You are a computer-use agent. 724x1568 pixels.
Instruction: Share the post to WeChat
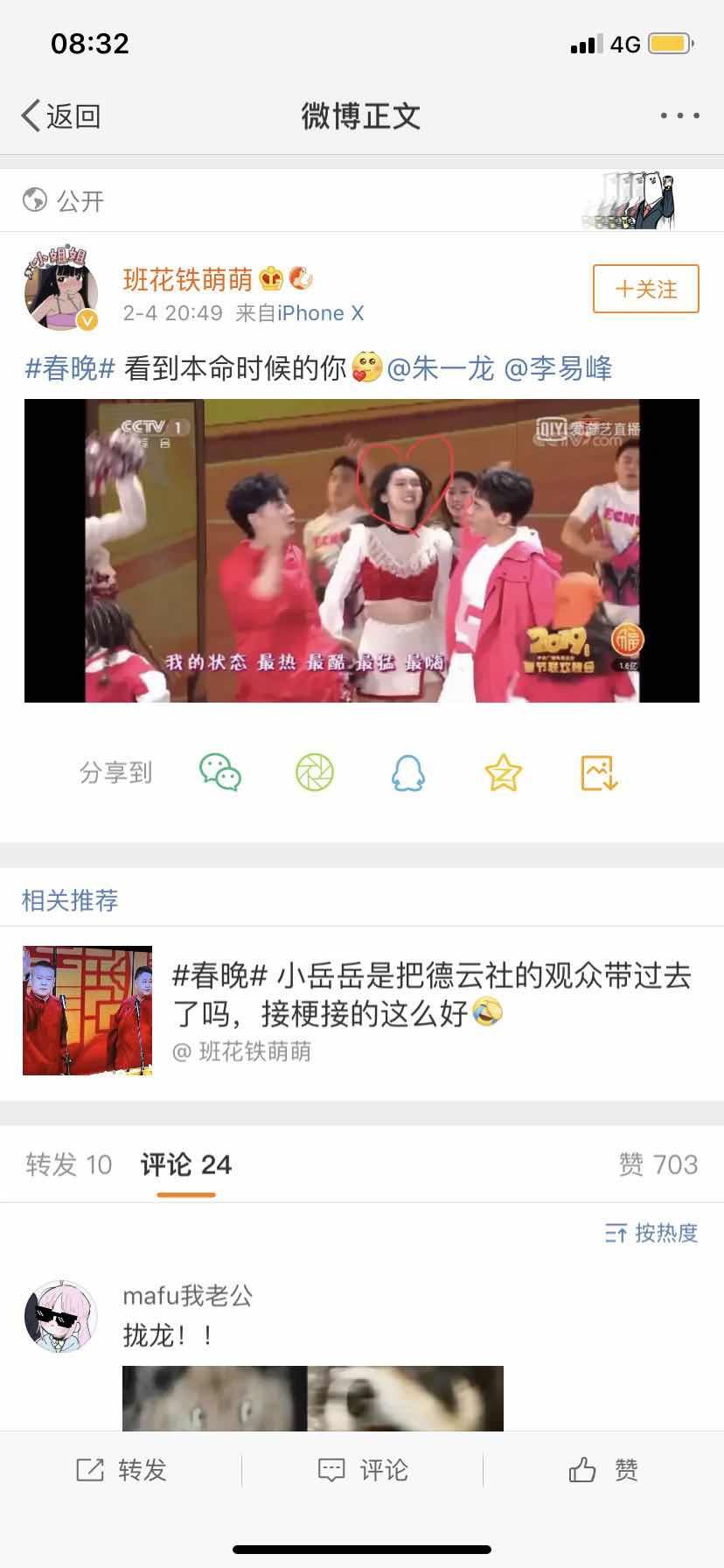pyautogui.click(x=220, y=773)
